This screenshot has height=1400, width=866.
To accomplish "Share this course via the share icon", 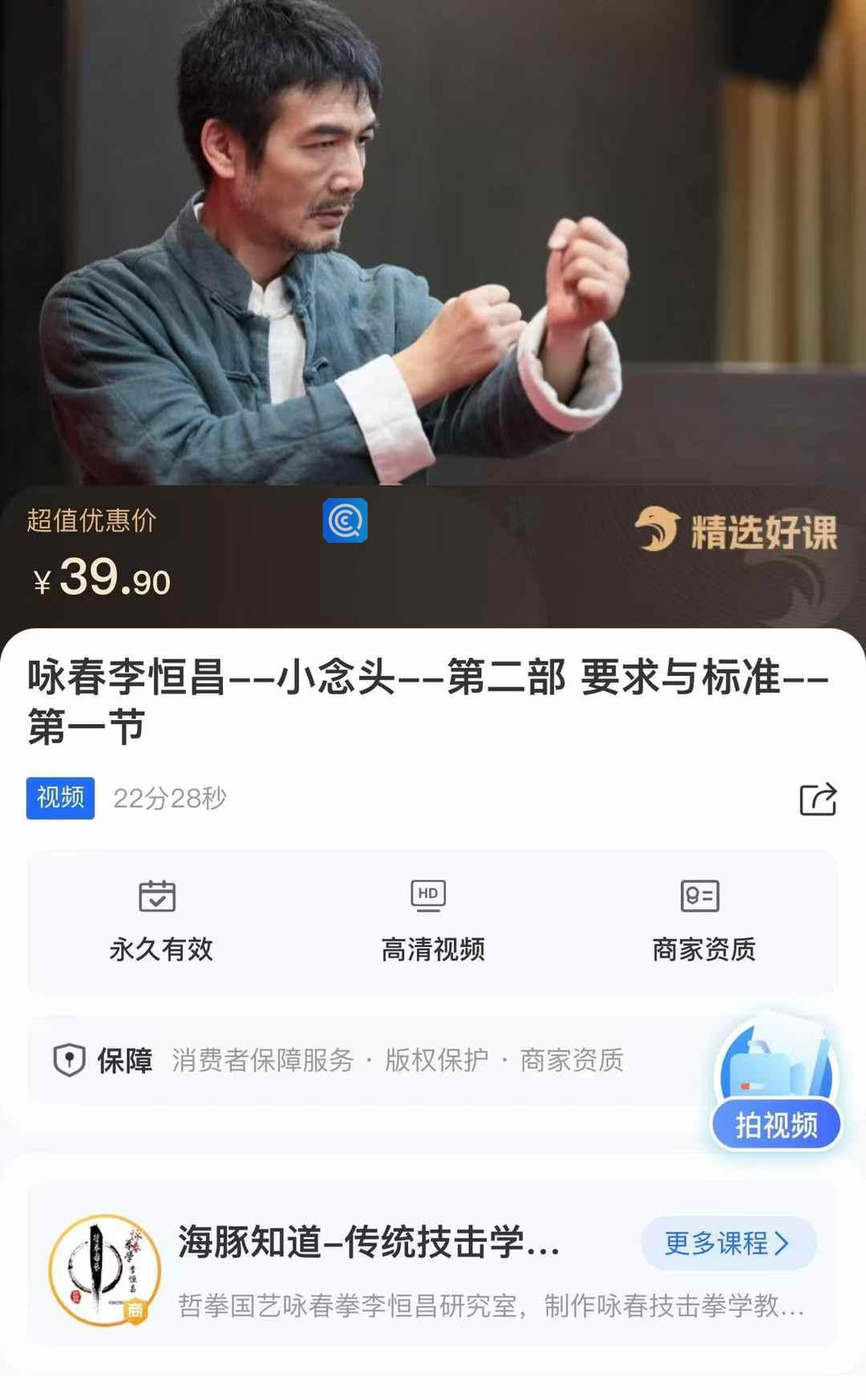I will [x=818, y=799].
